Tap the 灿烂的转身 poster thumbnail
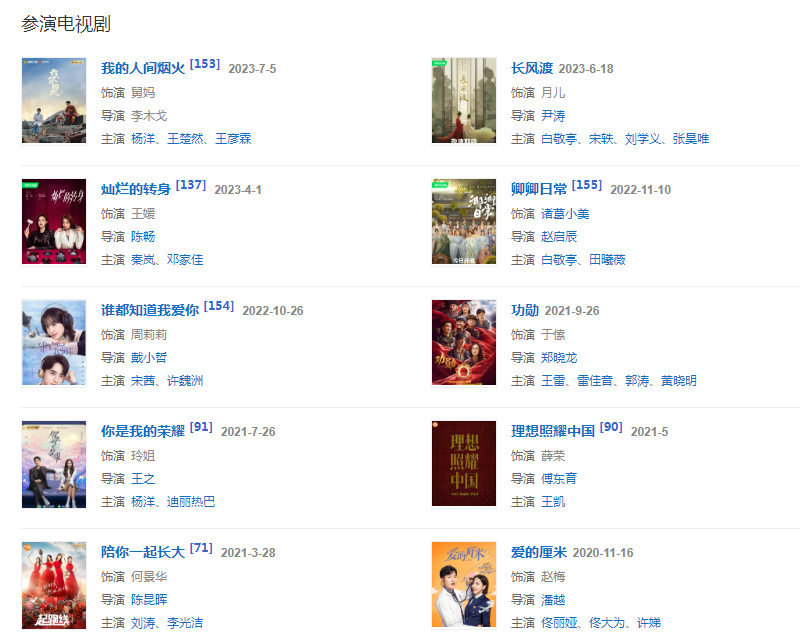 [x=53, y=222]
